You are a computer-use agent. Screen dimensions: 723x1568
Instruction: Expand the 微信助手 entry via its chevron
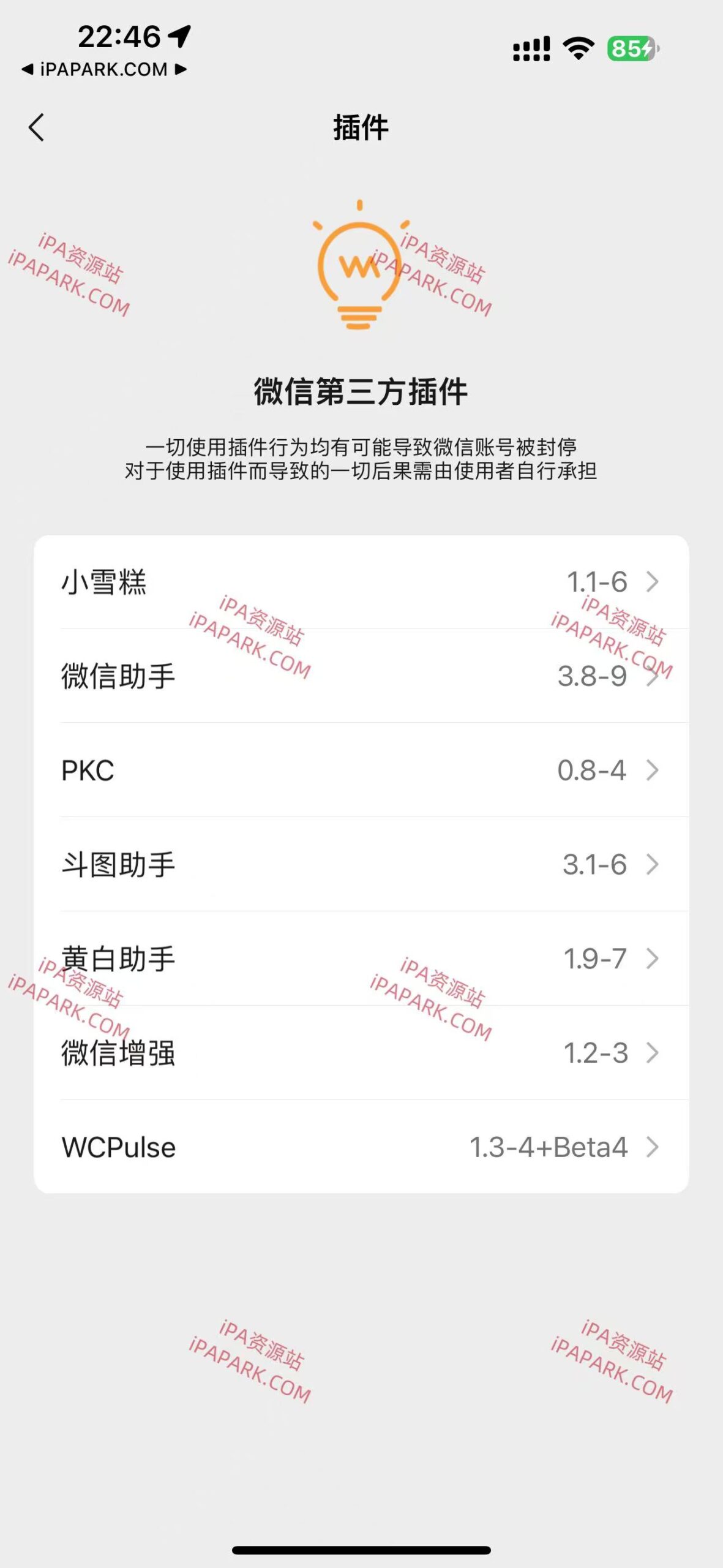tap(652, 677)
